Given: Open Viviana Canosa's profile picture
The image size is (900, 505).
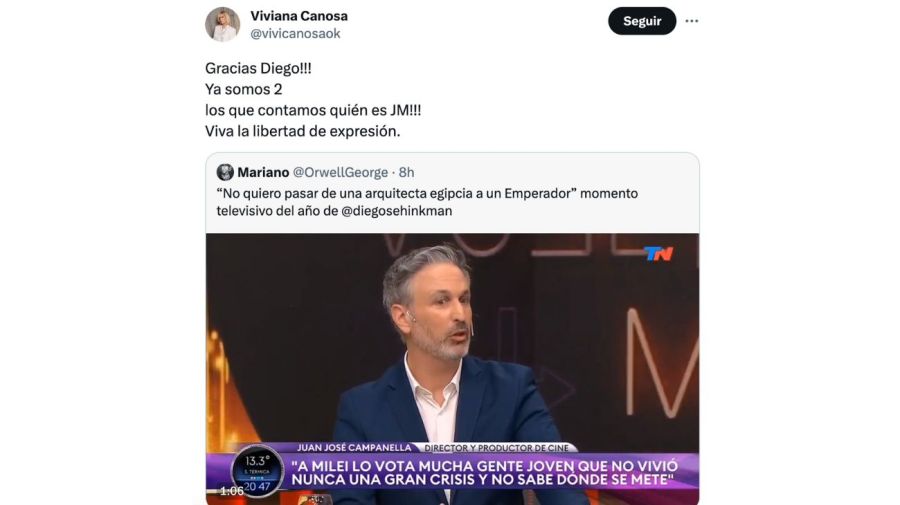Looking at the screenshot, I should 222,24.
